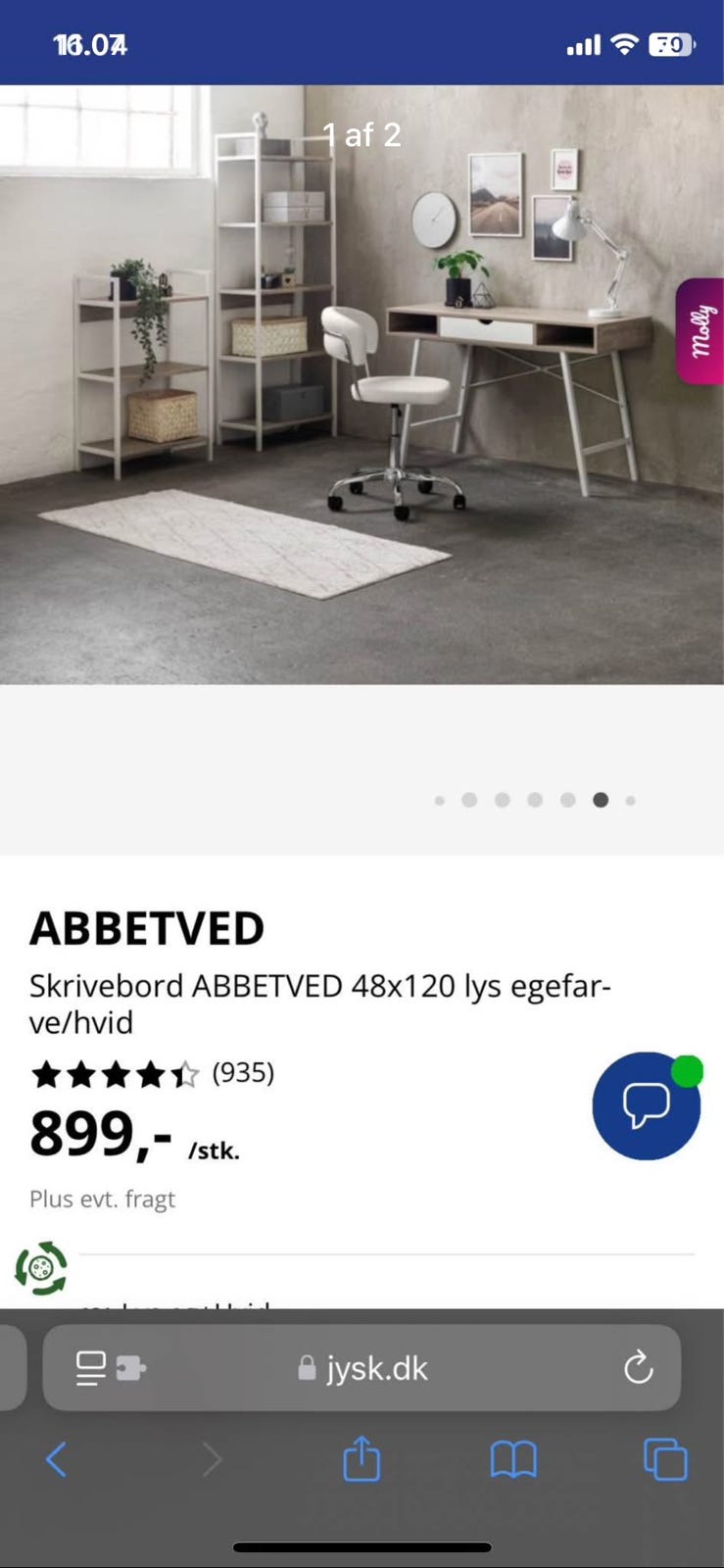Tap the half-filled fifth rating star
This screenshot has width=724, height=1568.
tap(184, 1073)
